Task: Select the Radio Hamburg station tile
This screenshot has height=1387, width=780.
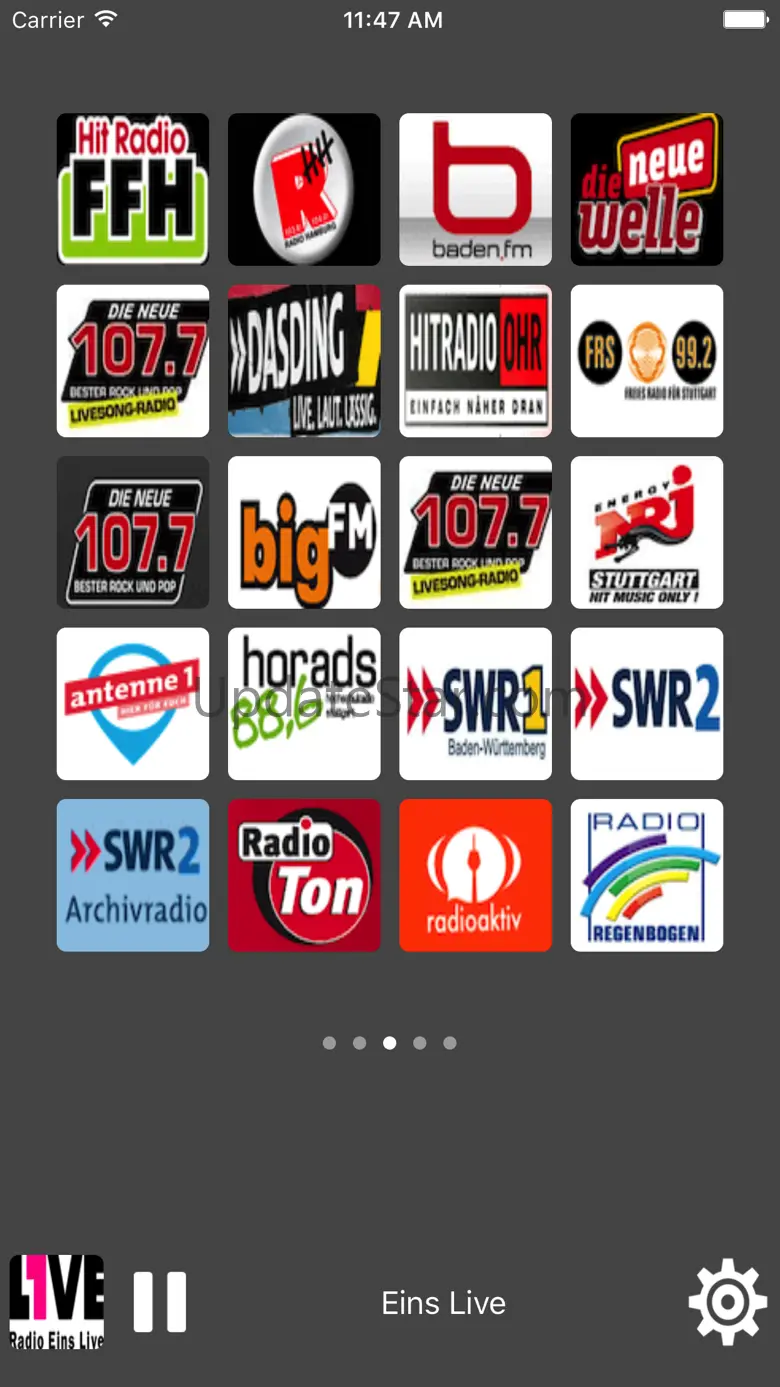Action: (x=304, y=189)
